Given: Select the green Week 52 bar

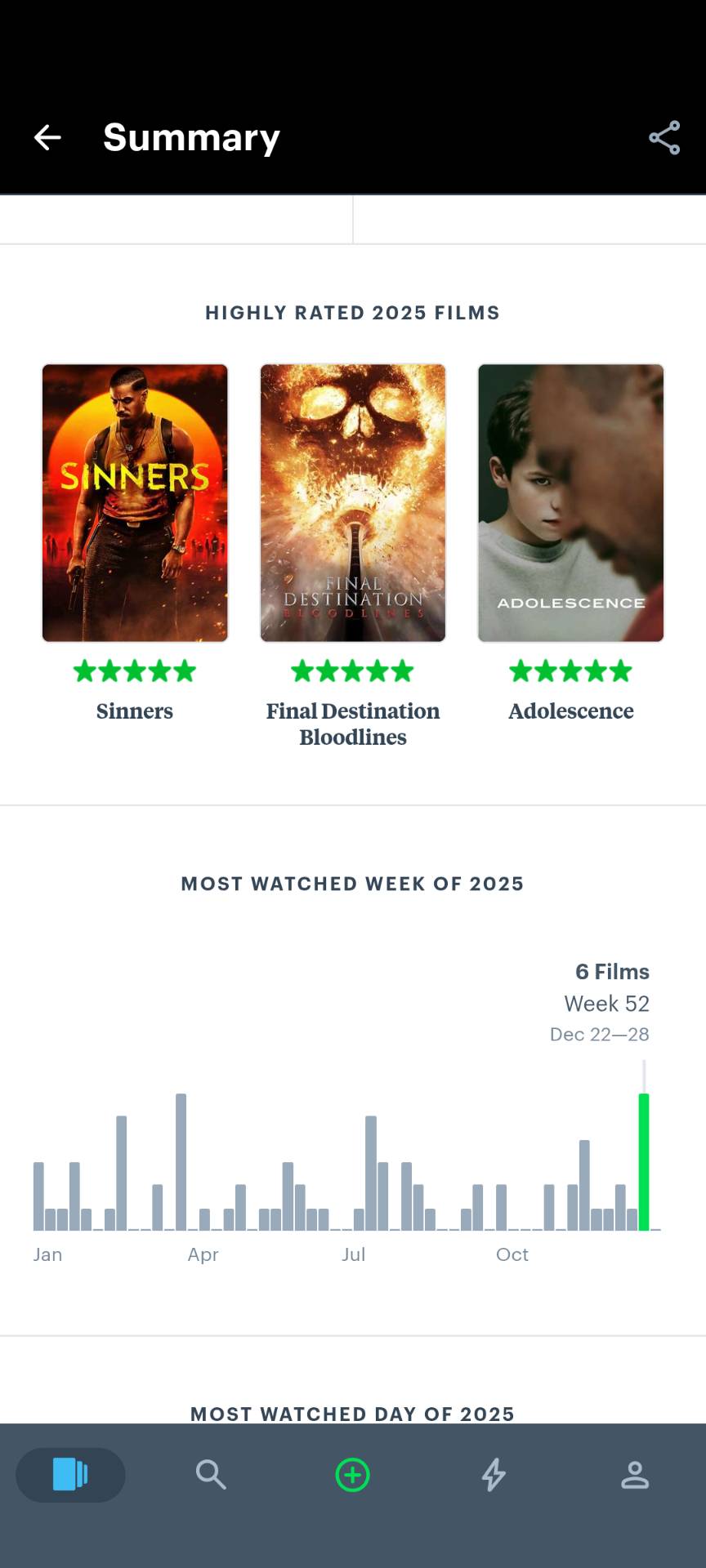Looking at the screenshot, I should point(644,1161).
